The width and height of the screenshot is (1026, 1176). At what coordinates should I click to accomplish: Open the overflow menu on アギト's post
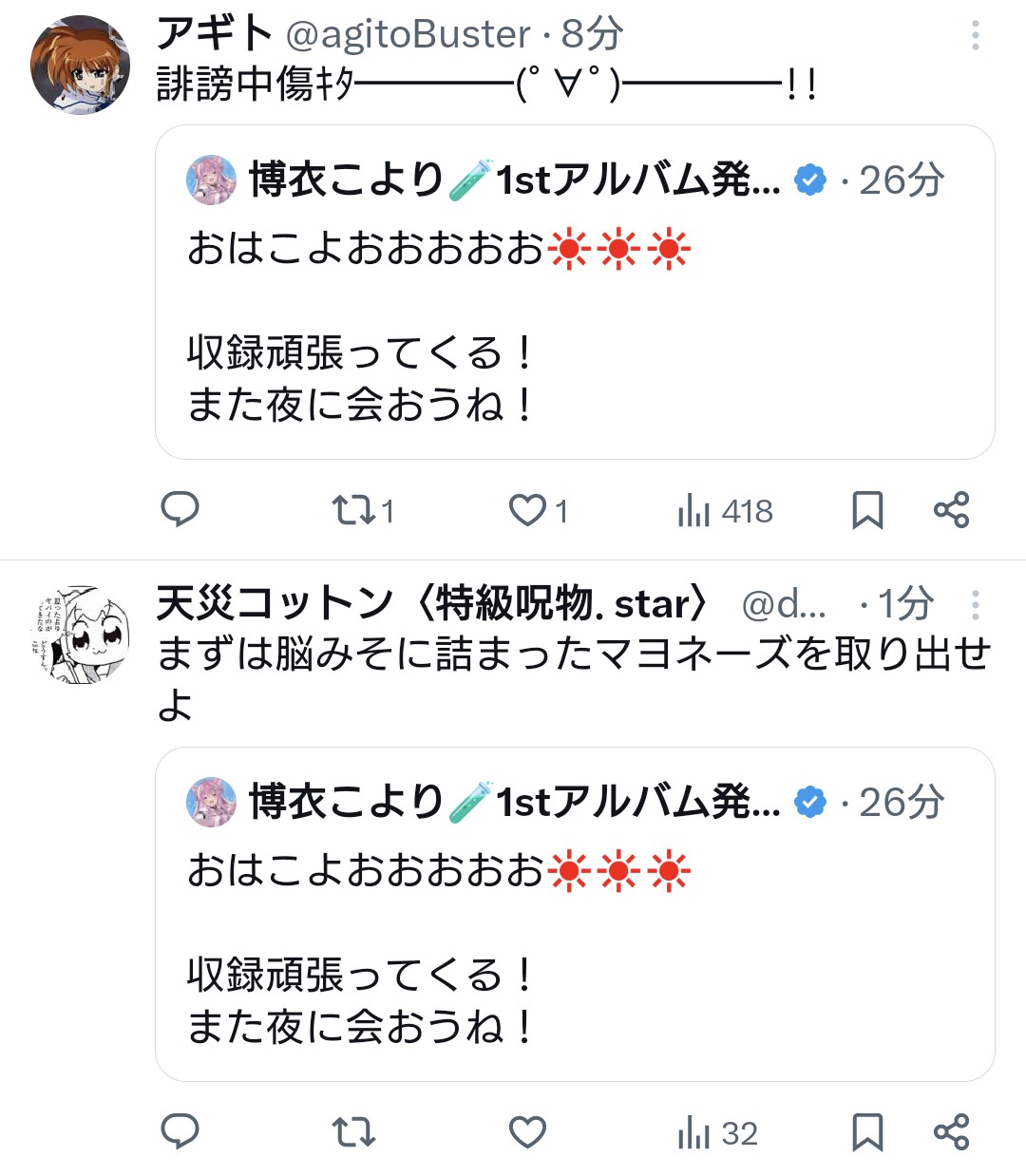point(975,35)
